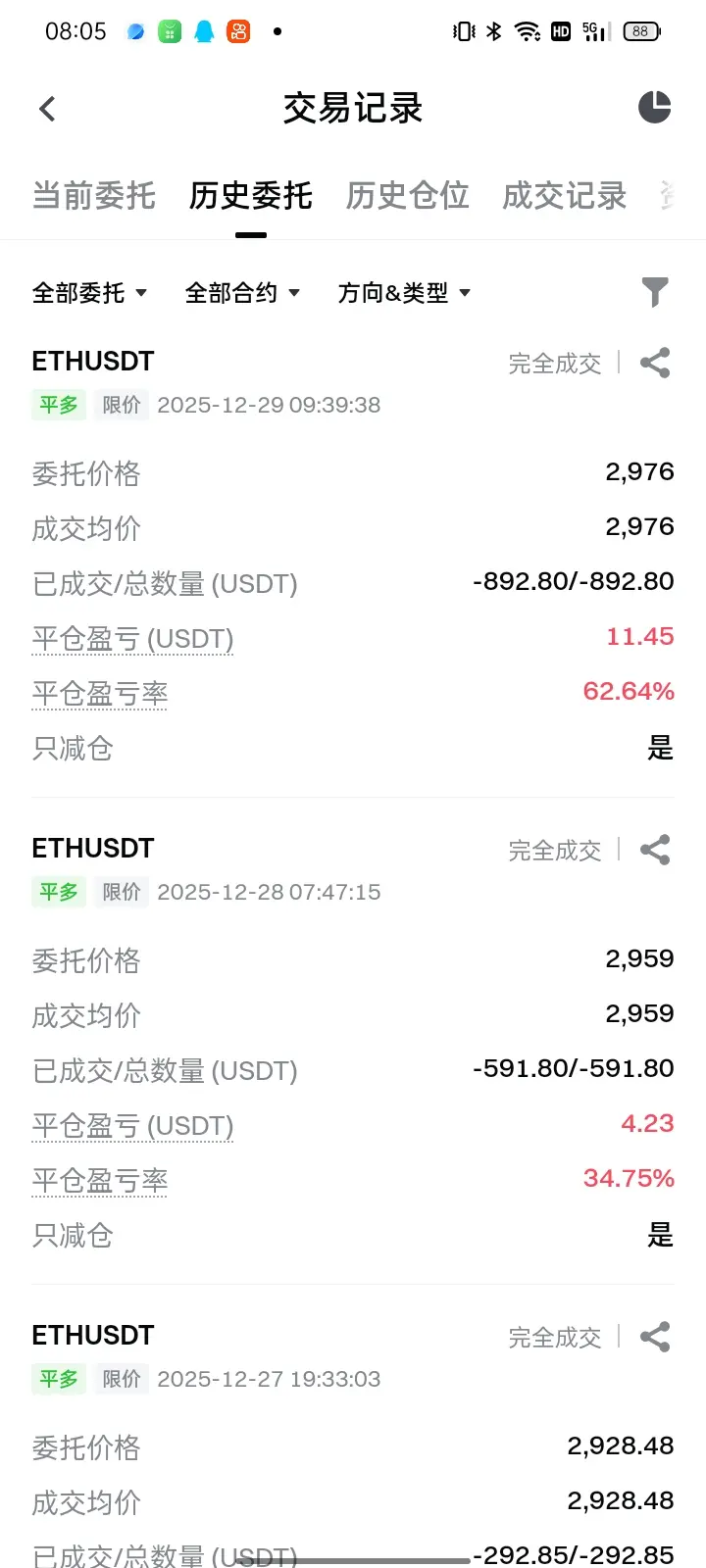
Task: Expand the 全部合约 dropdown
Action: pyautogui.click(x=242, y=293)
